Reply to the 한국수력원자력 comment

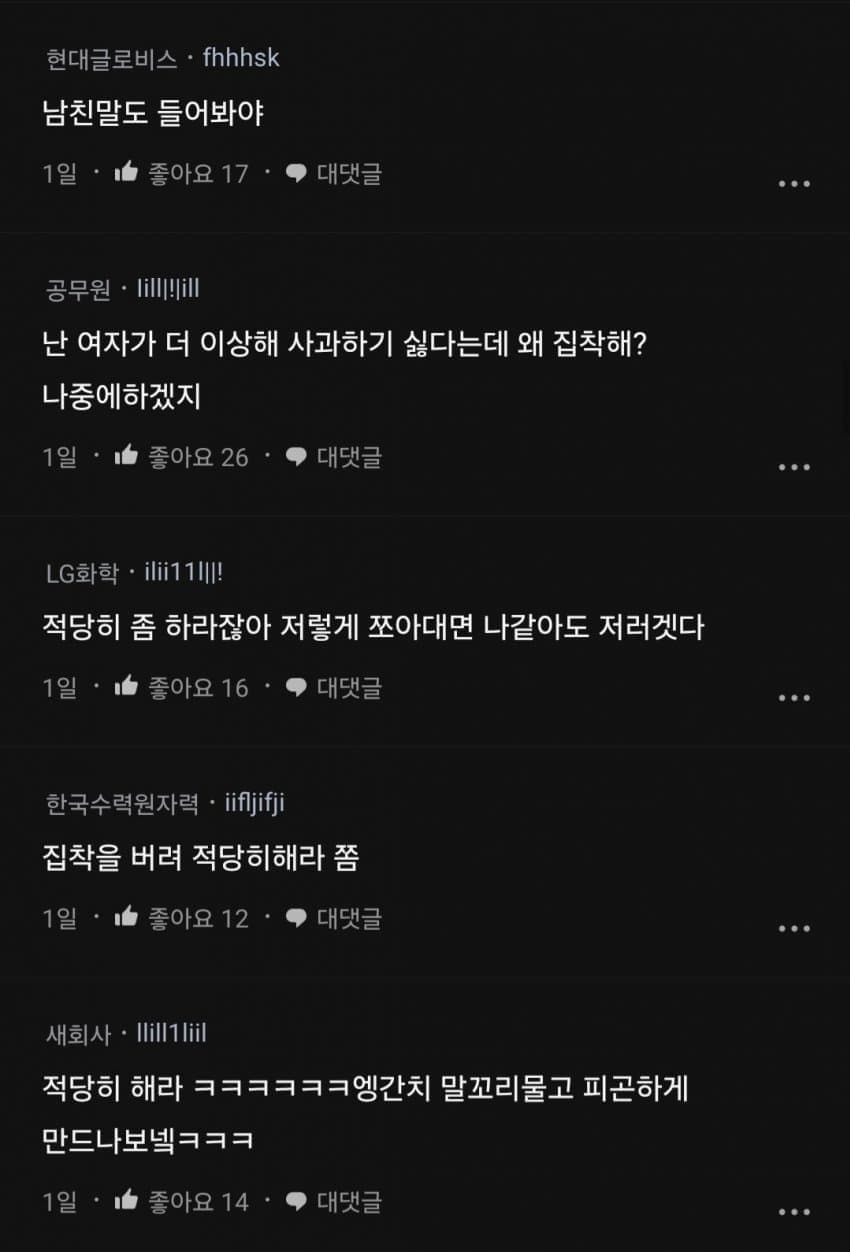[334, 918]
